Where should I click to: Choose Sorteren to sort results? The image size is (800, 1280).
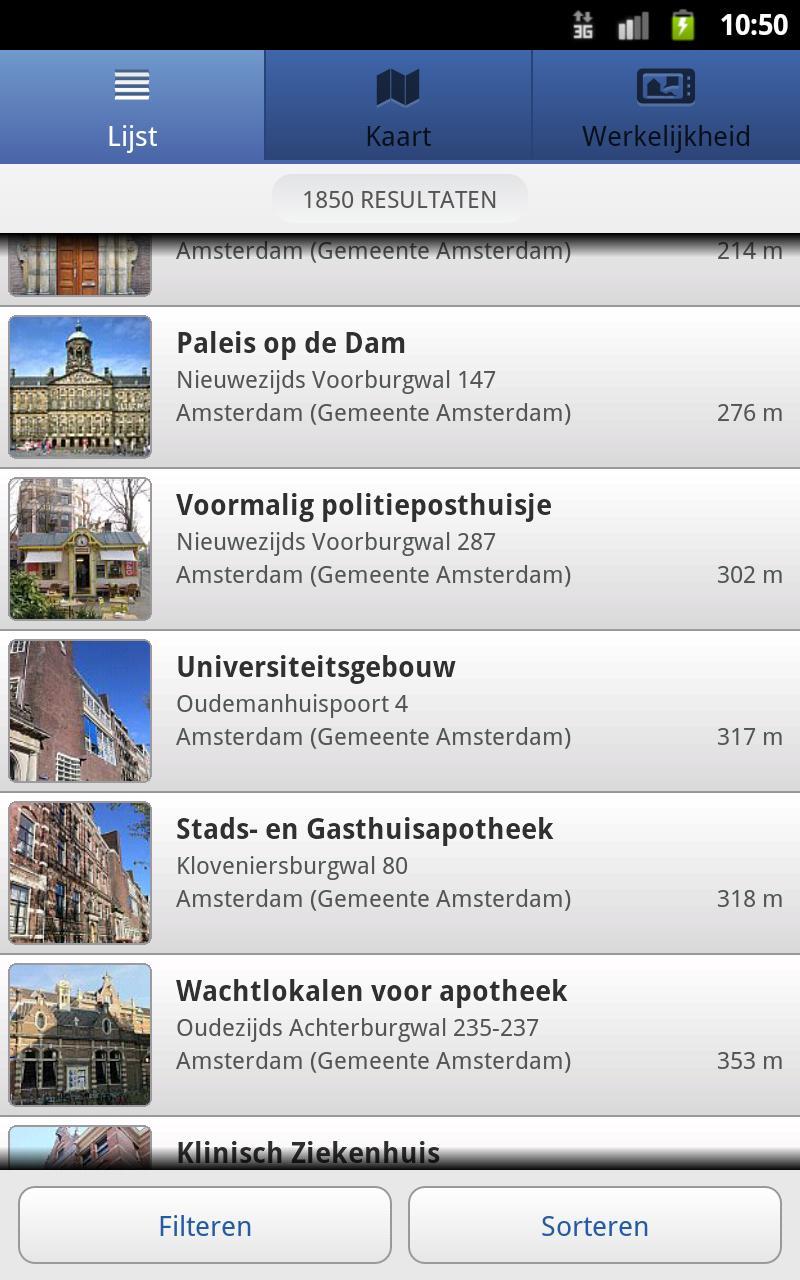pyautogui.click(x=594, y=1225)
